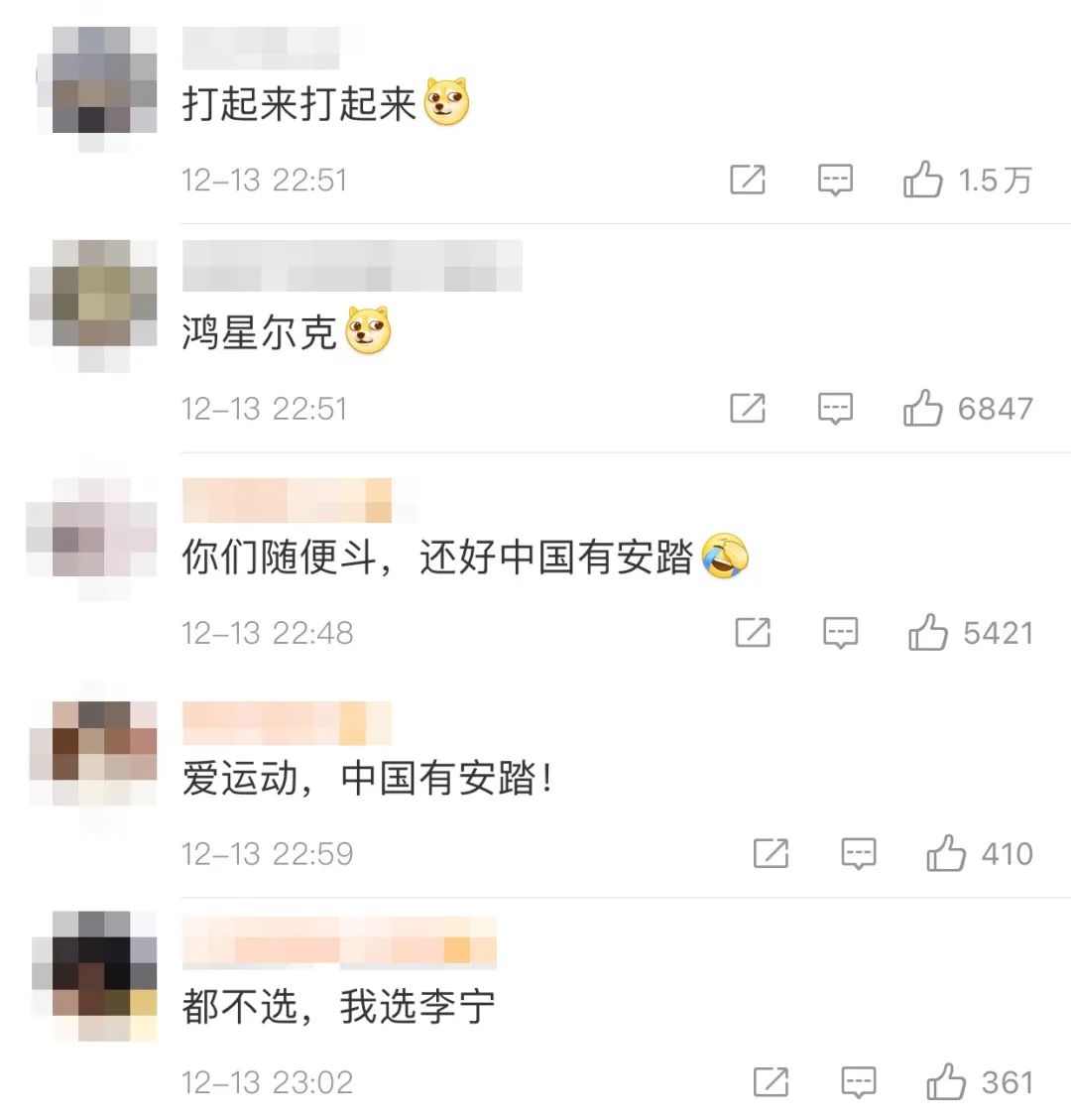Image resolution: width=1071 pixels, height=1120 pixels.
Task: Like the comment '都不选，我选李宁'
Action: pyautogui.click(x=946, y=1082)
